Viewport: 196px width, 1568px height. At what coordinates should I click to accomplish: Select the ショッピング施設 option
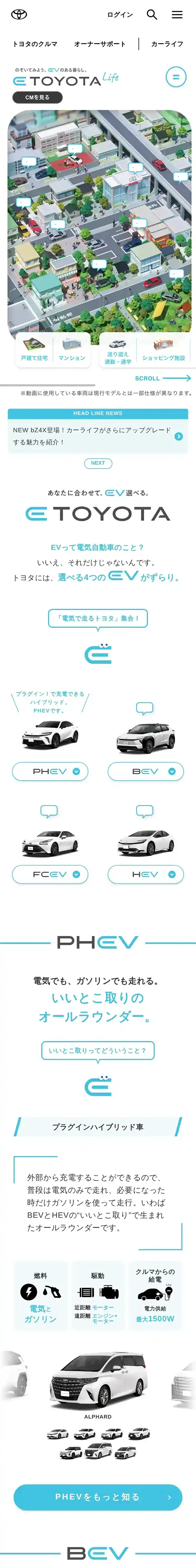coord(163,351)
